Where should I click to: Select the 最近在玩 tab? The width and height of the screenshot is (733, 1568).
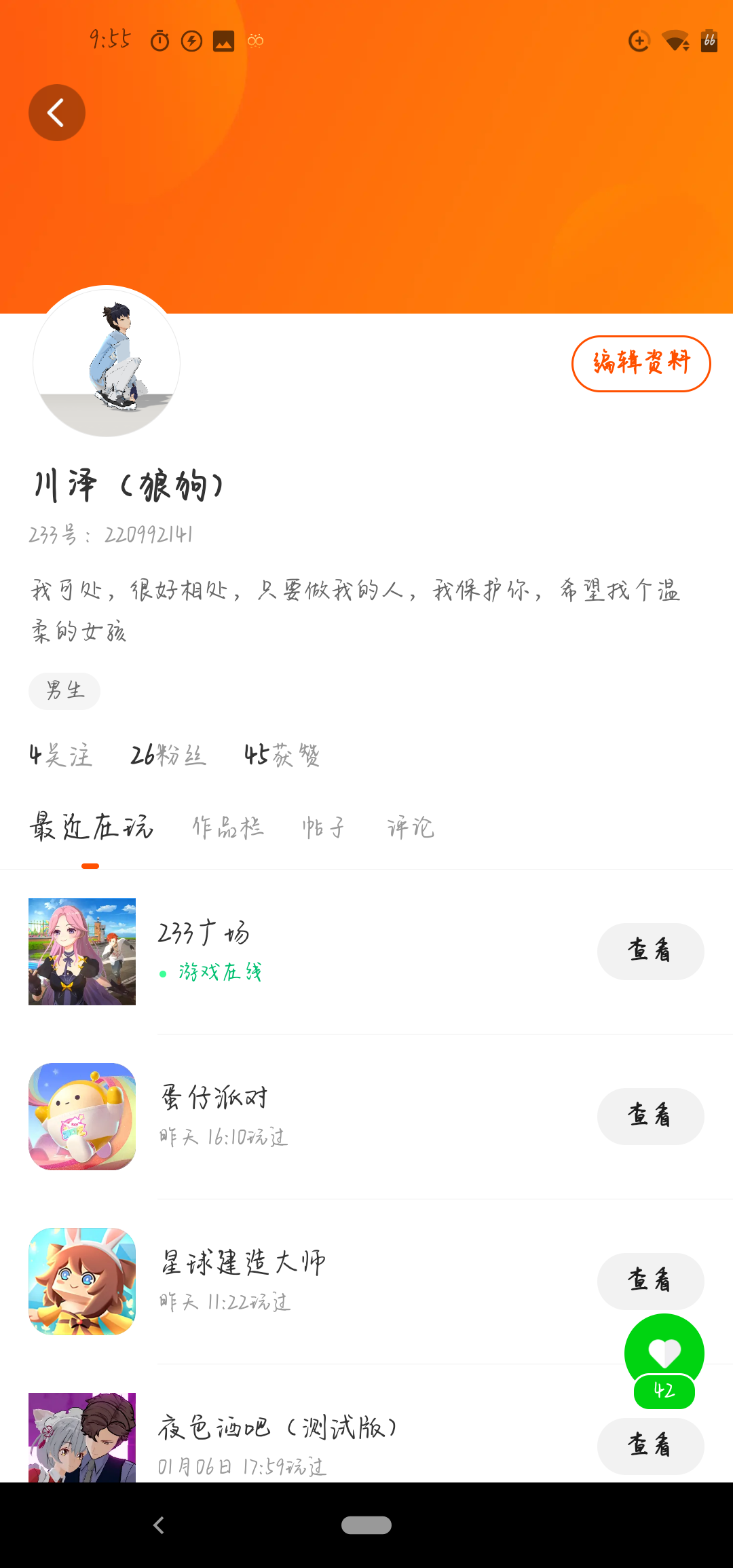[91, 827]
